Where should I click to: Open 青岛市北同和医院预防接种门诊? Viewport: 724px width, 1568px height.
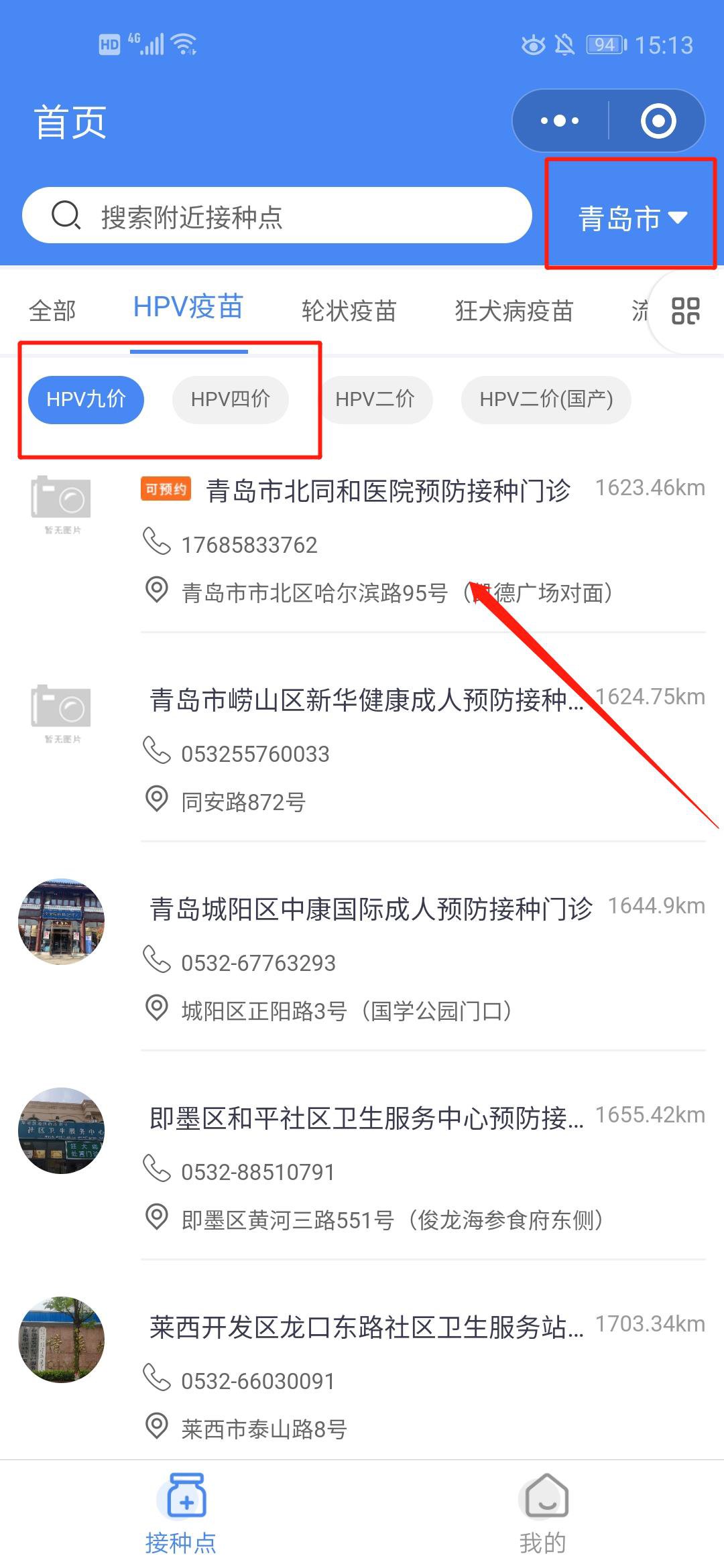(x=387, y=491)
